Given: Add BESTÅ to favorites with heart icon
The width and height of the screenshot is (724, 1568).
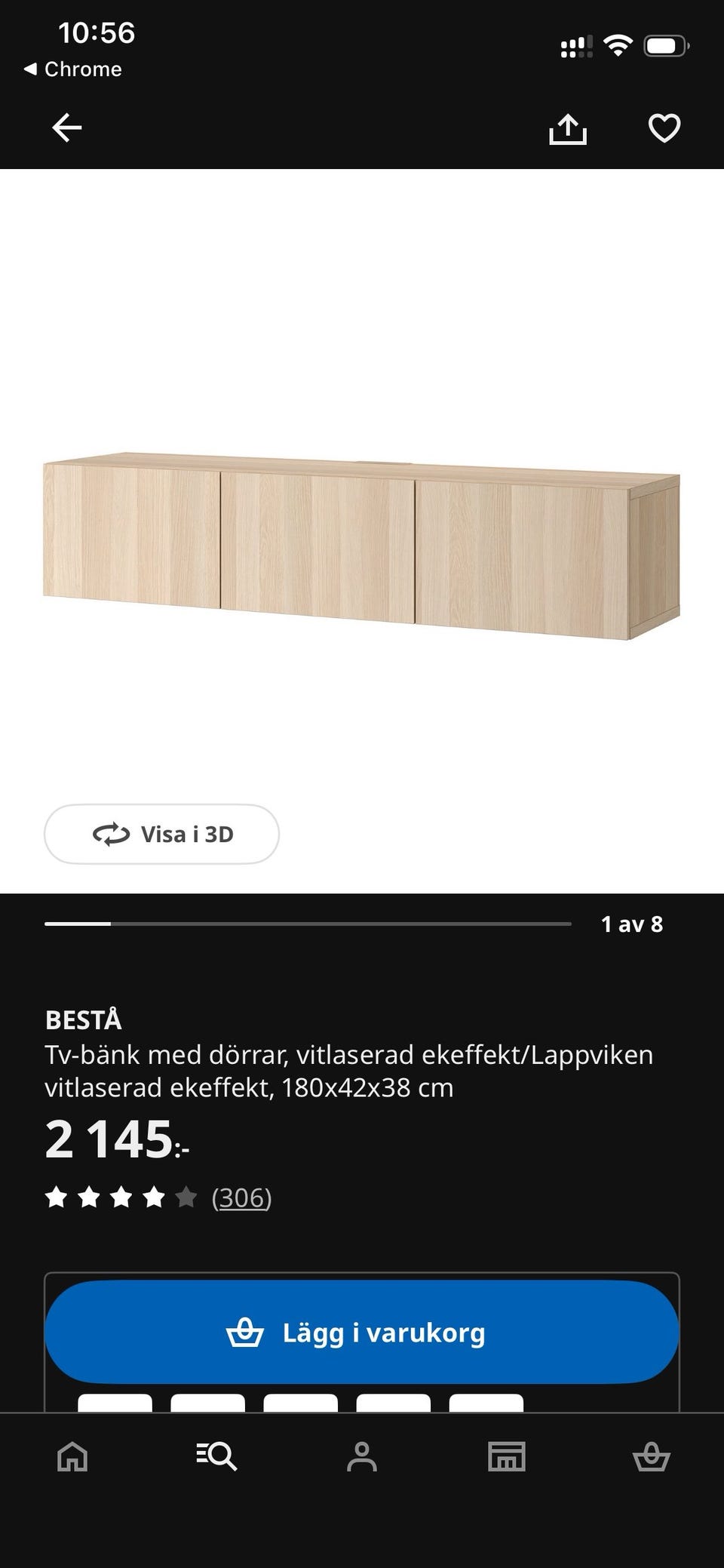Looking at the screenshot, I should [x=664, y=129].
